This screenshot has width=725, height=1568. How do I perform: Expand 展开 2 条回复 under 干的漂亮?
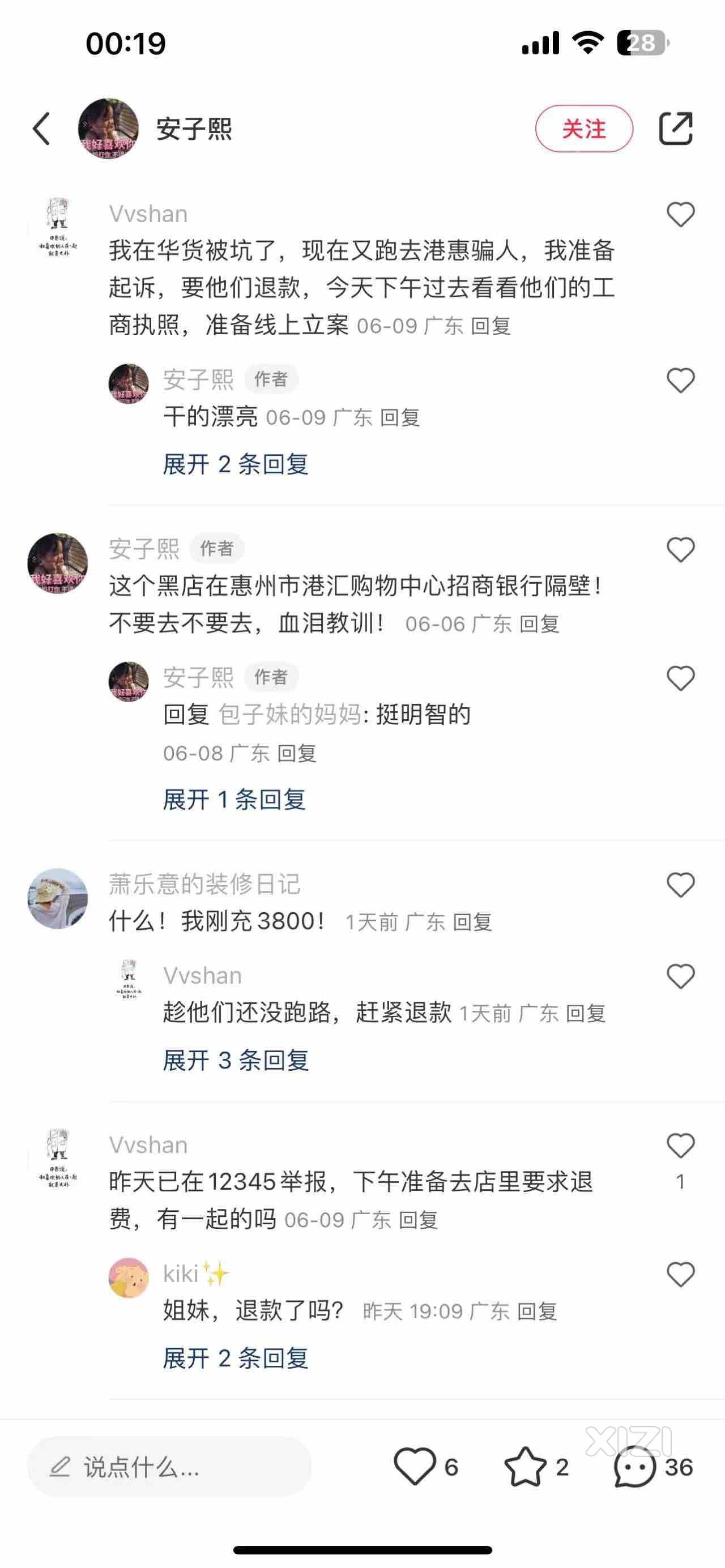pyautogui.click(x=236, y=465)
